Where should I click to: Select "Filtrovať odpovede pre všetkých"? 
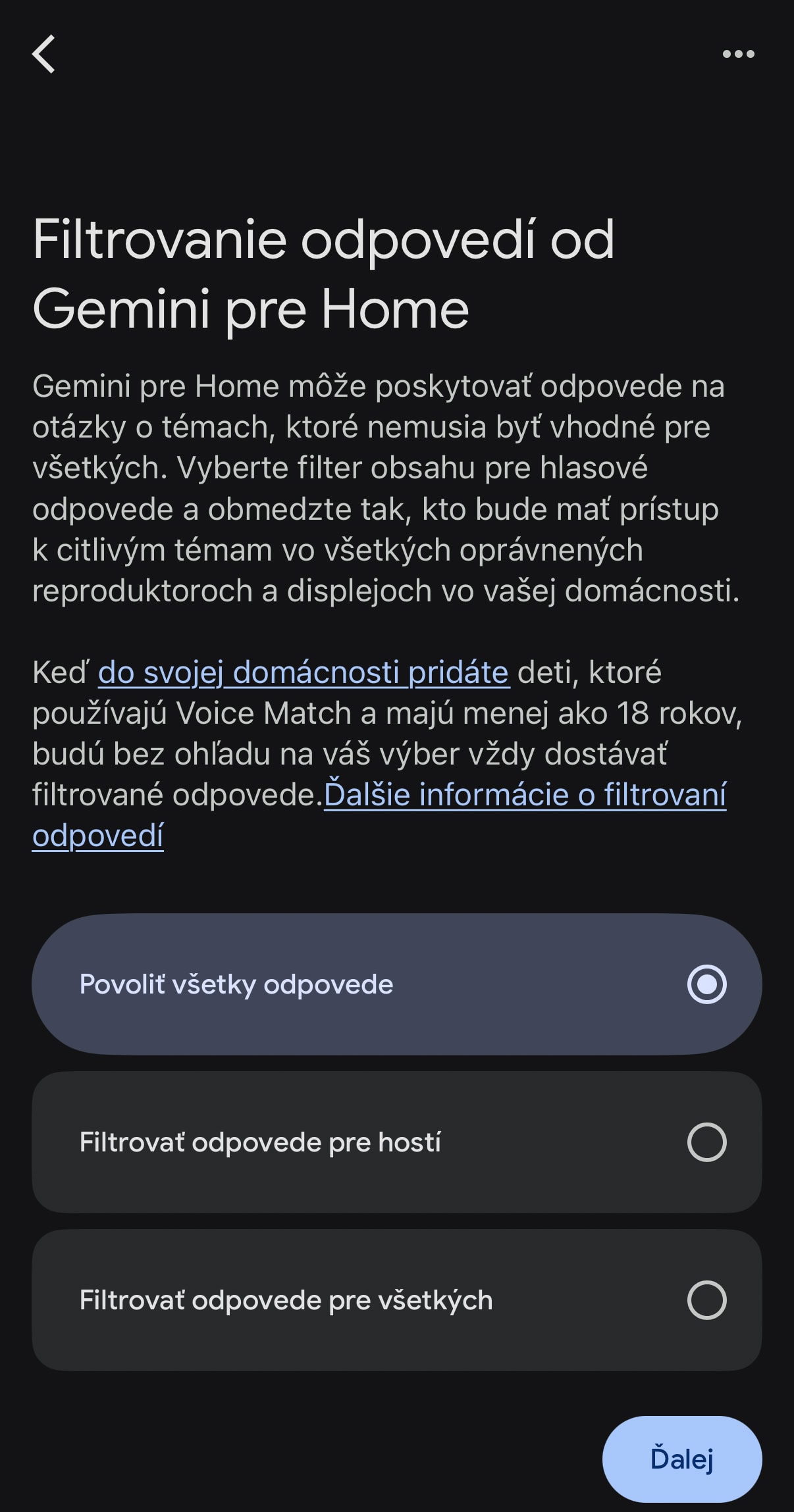[x=396, y=1300]
